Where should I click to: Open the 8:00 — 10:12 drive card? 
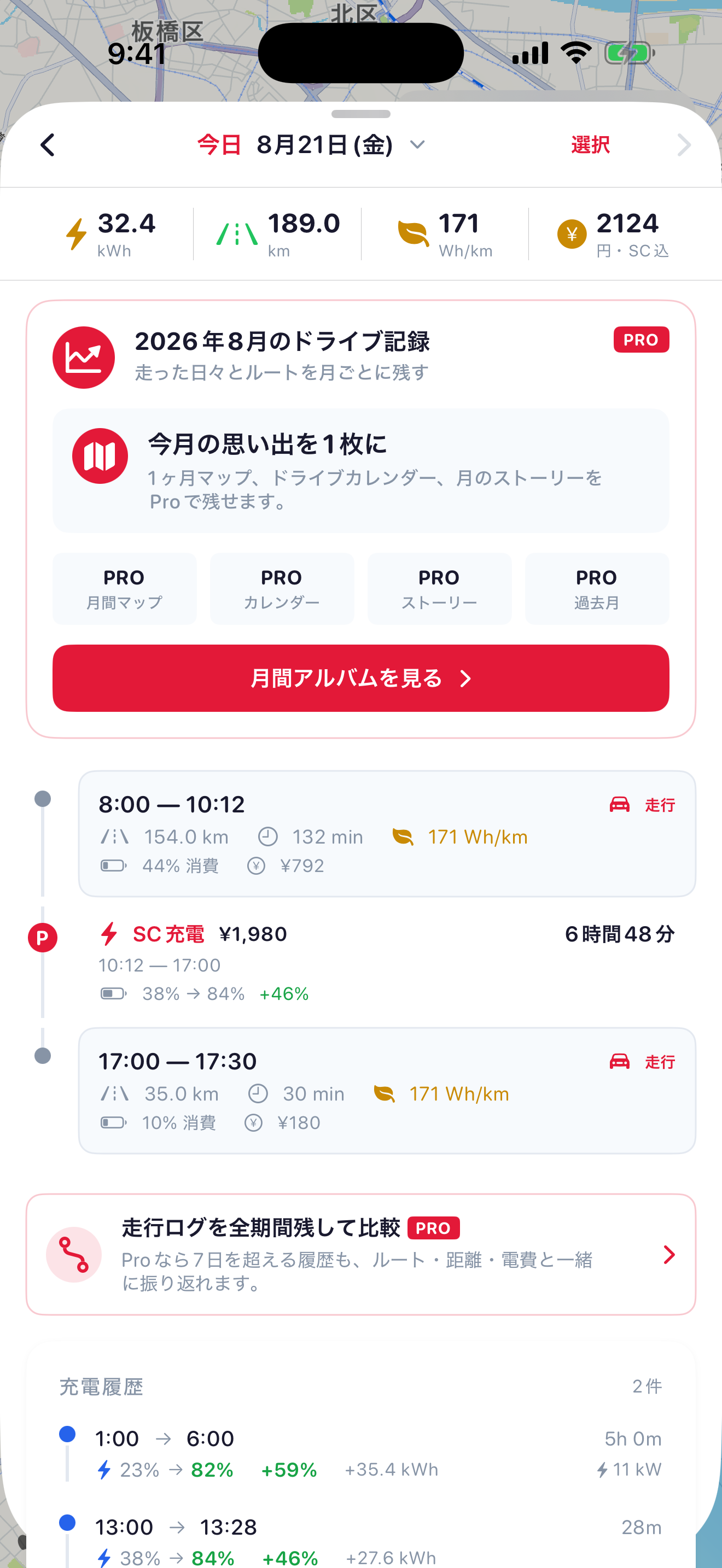387,833
